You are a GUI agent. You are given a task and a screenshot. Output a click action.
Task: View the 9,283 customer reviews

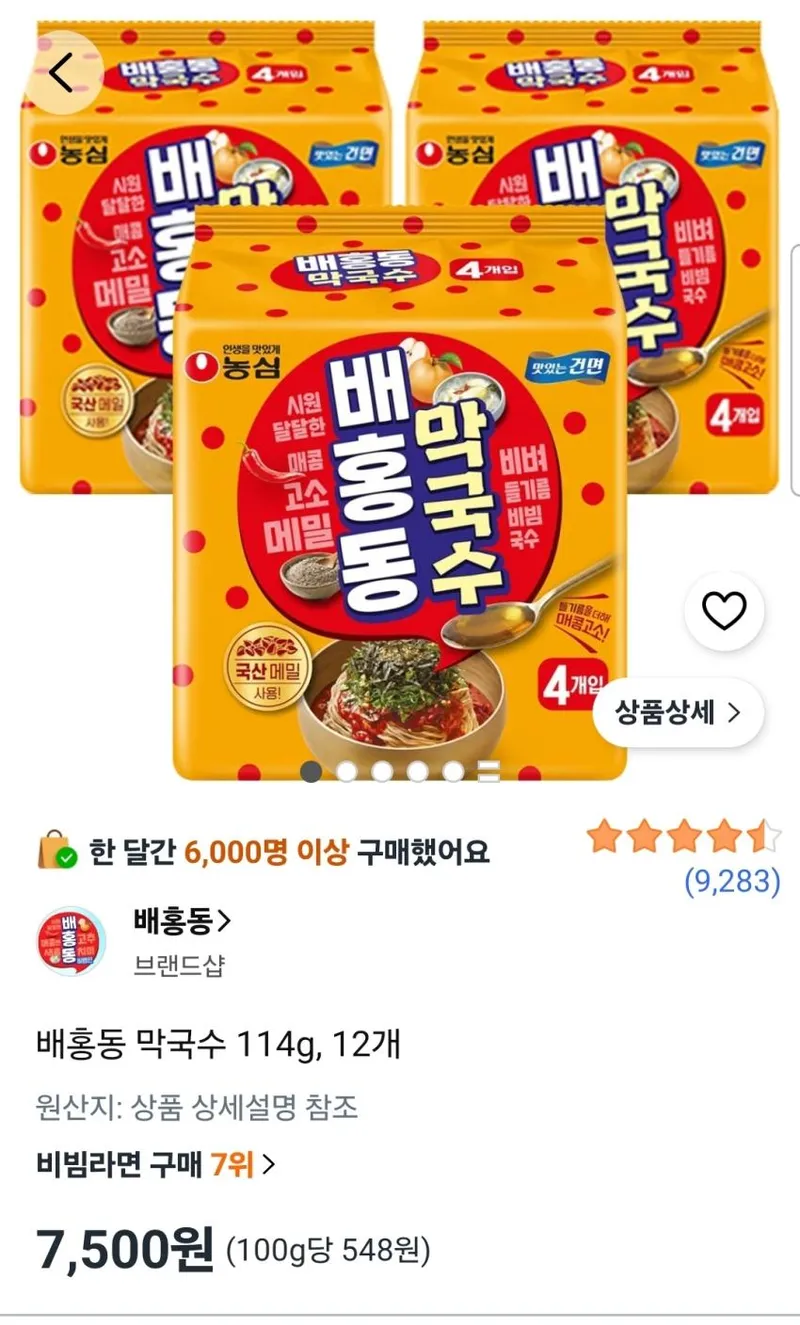731,881
